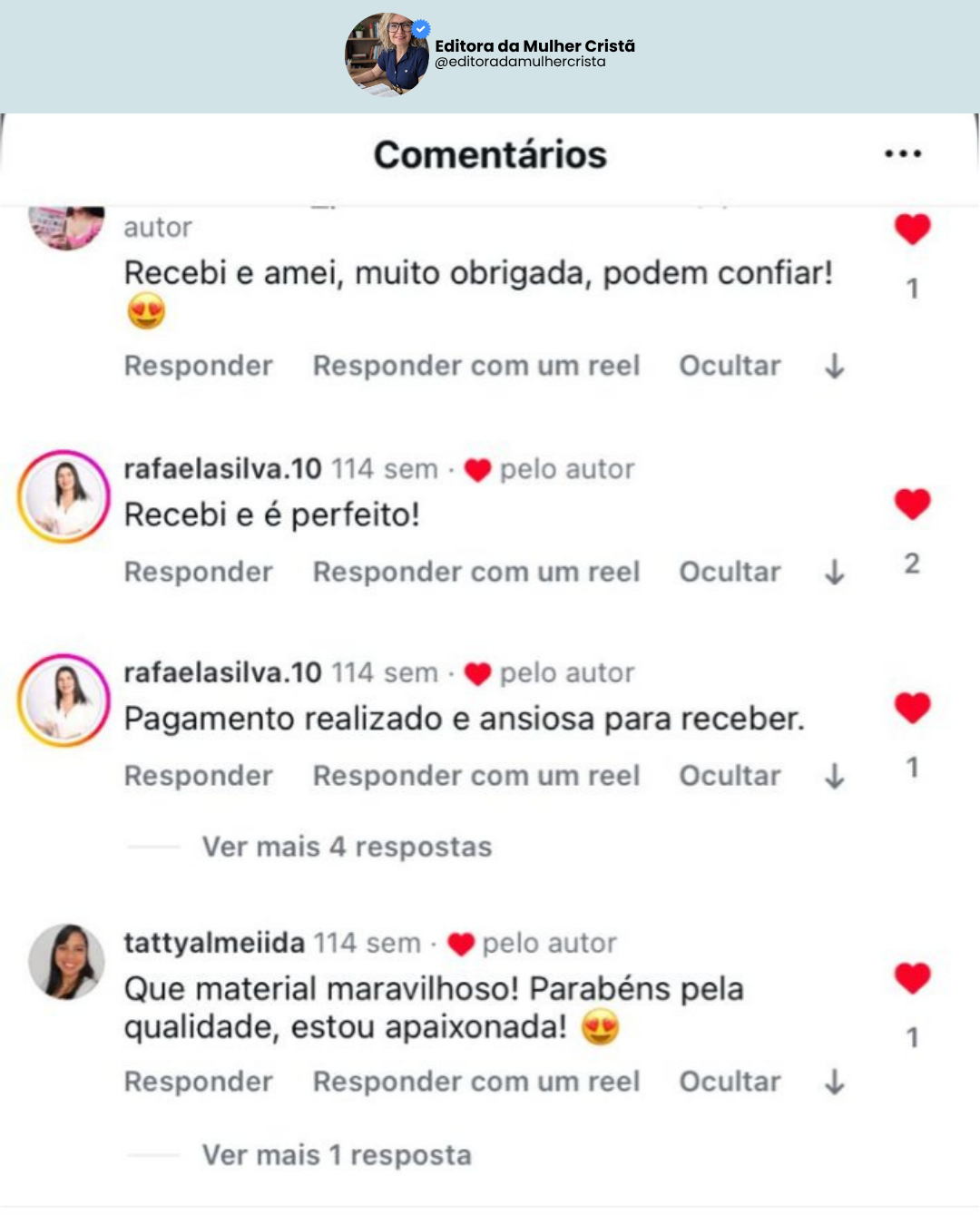Select the Comentários header tab

[x=490, y=156]
